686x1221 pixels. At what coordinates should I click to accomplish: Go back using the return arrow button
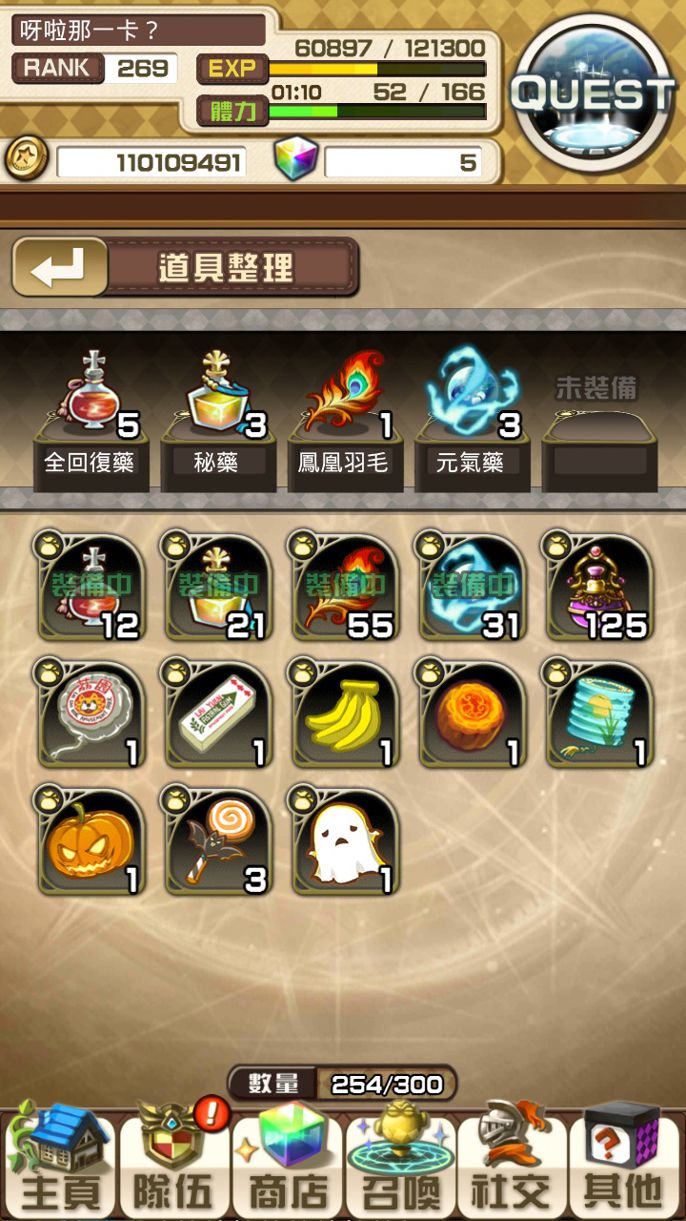tap(60, 267)
